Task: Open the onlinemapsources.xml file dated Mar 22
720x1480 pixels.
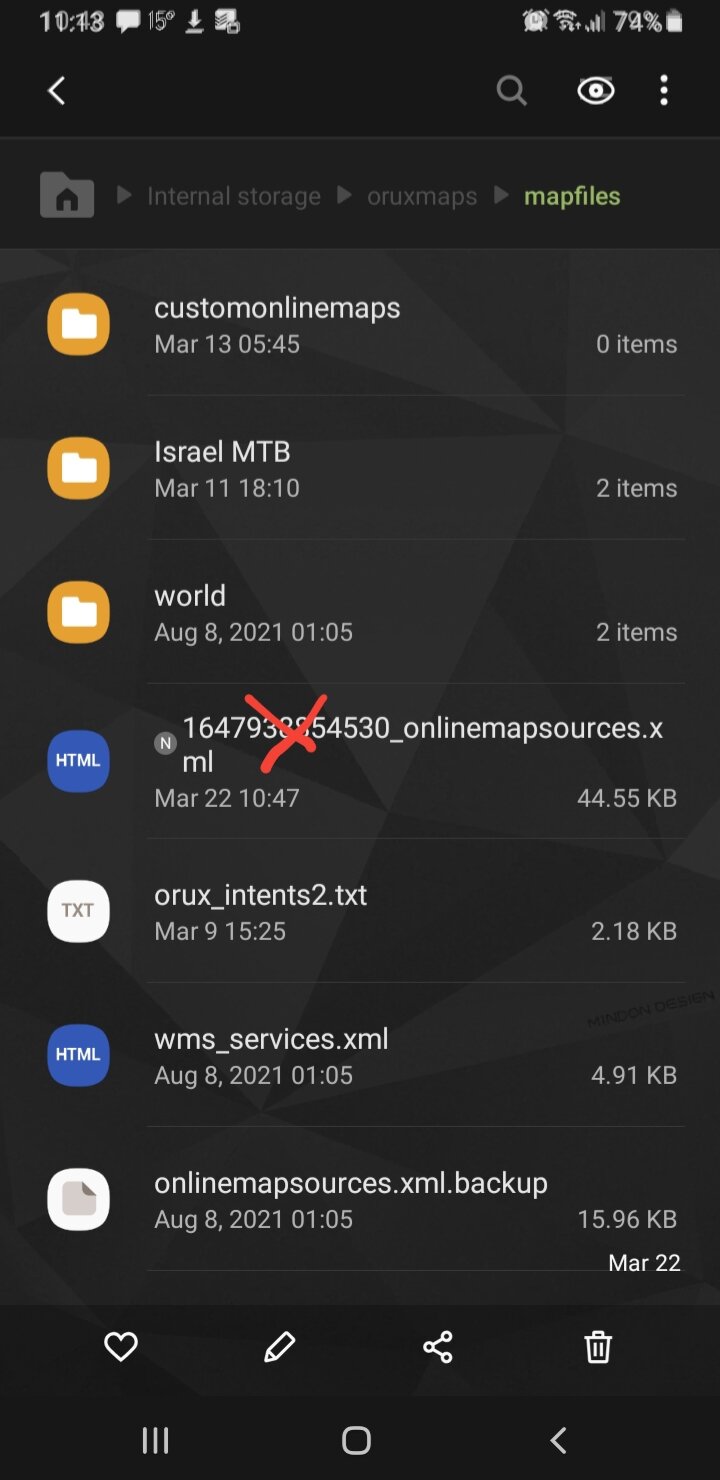Action: pyautogui.click(x=360, y=761)
